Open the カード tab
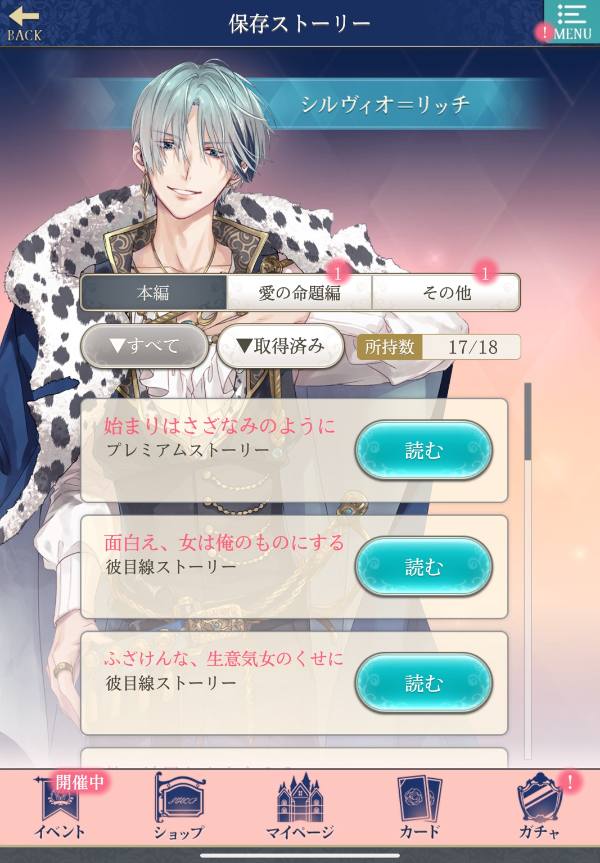The image size is (600, 863). 419,808
